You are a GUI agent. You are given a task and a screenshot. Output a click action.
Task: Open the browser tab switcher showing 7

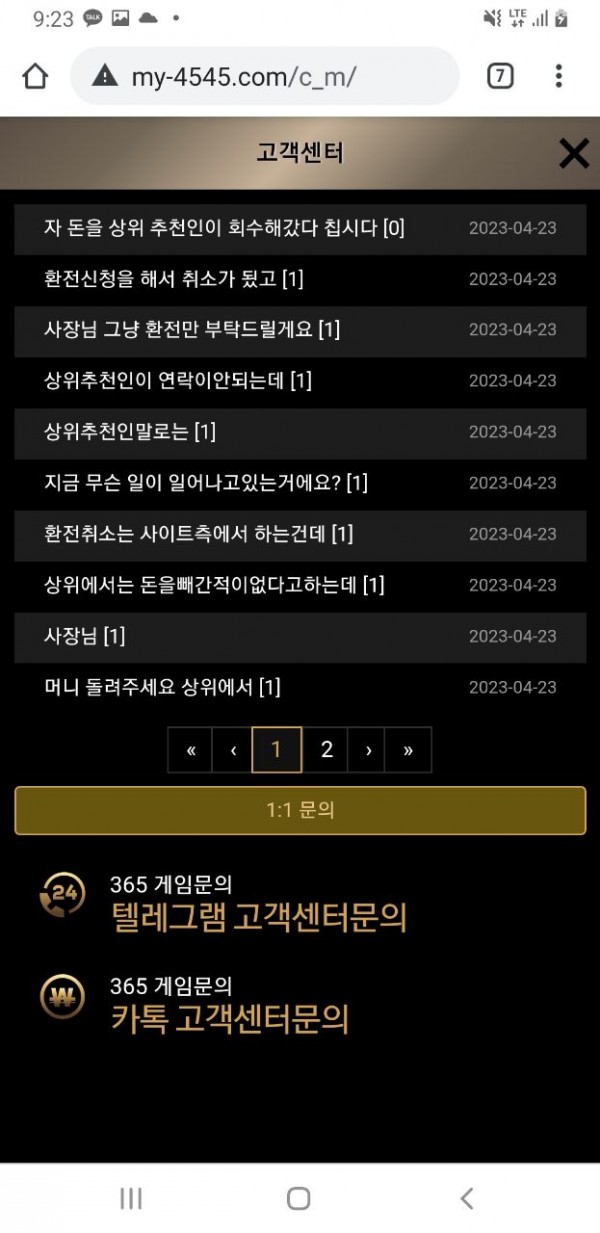click(500, 76)
